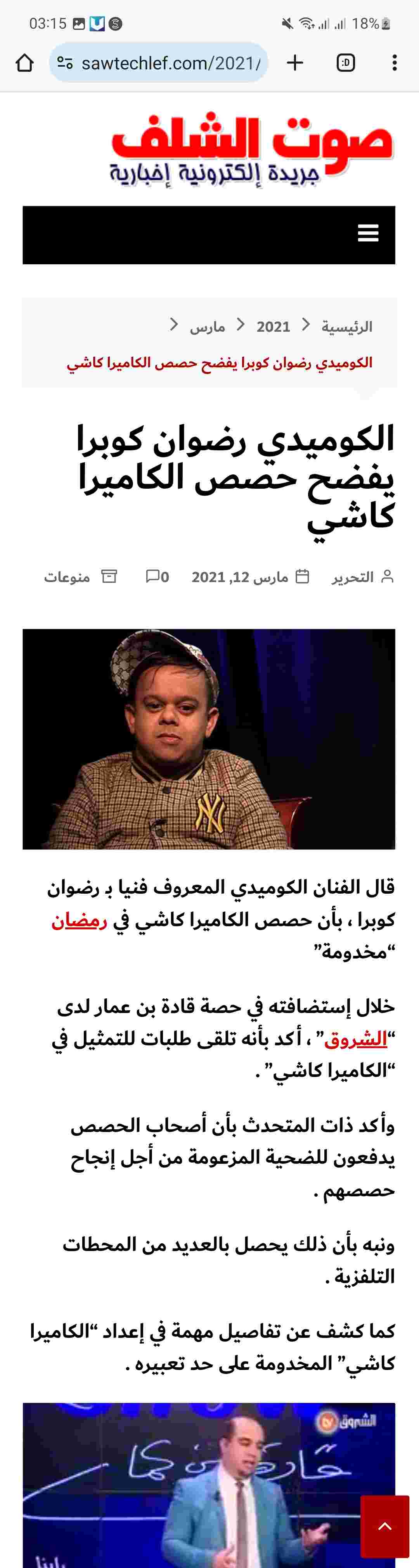Open the مارس archive breadcrumb link
Image resolution: width=419 pixels, height=1568 pixels.
pos(207,327)
